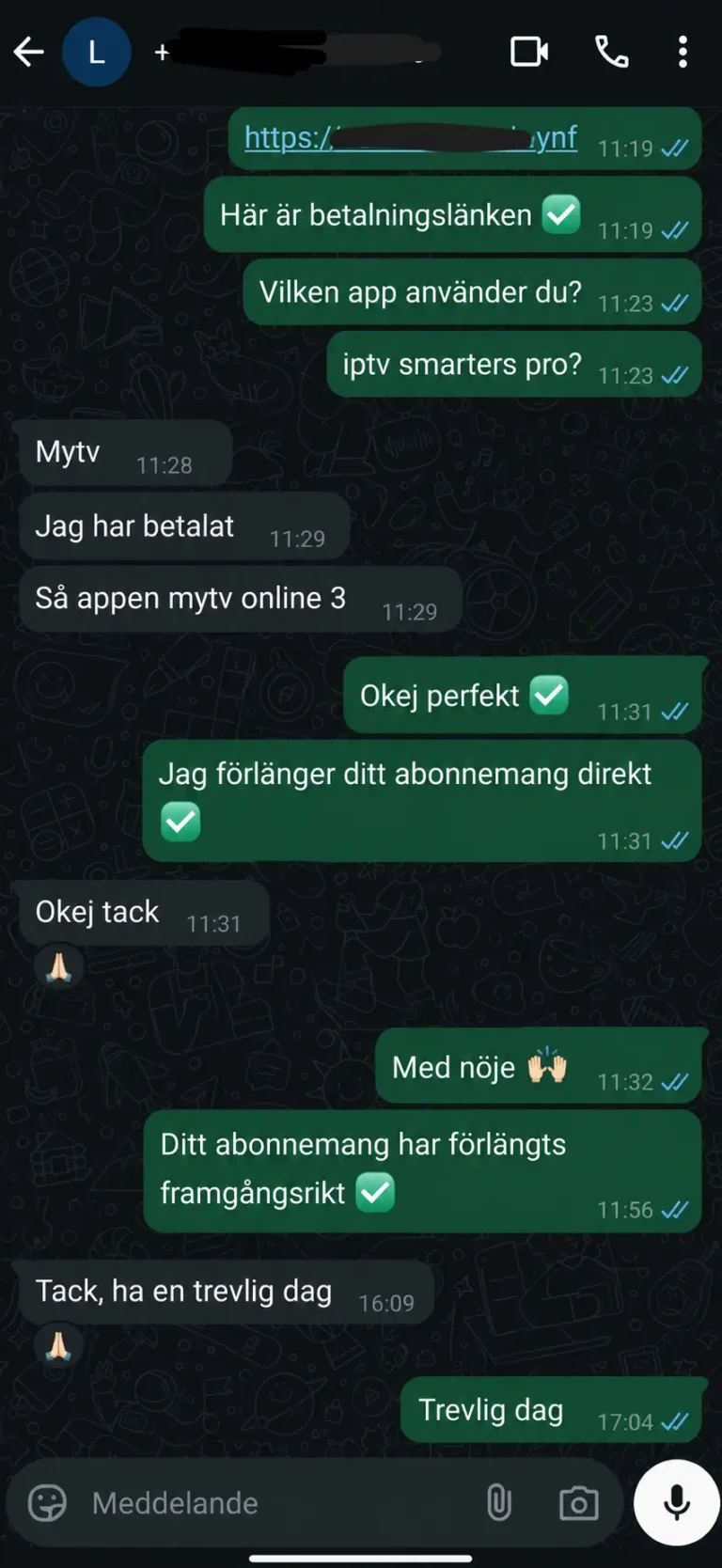Open the contact's profile avatar L
Image resolution: width=722 pixels, height=1568 pixels.
(x=96, y=53)
